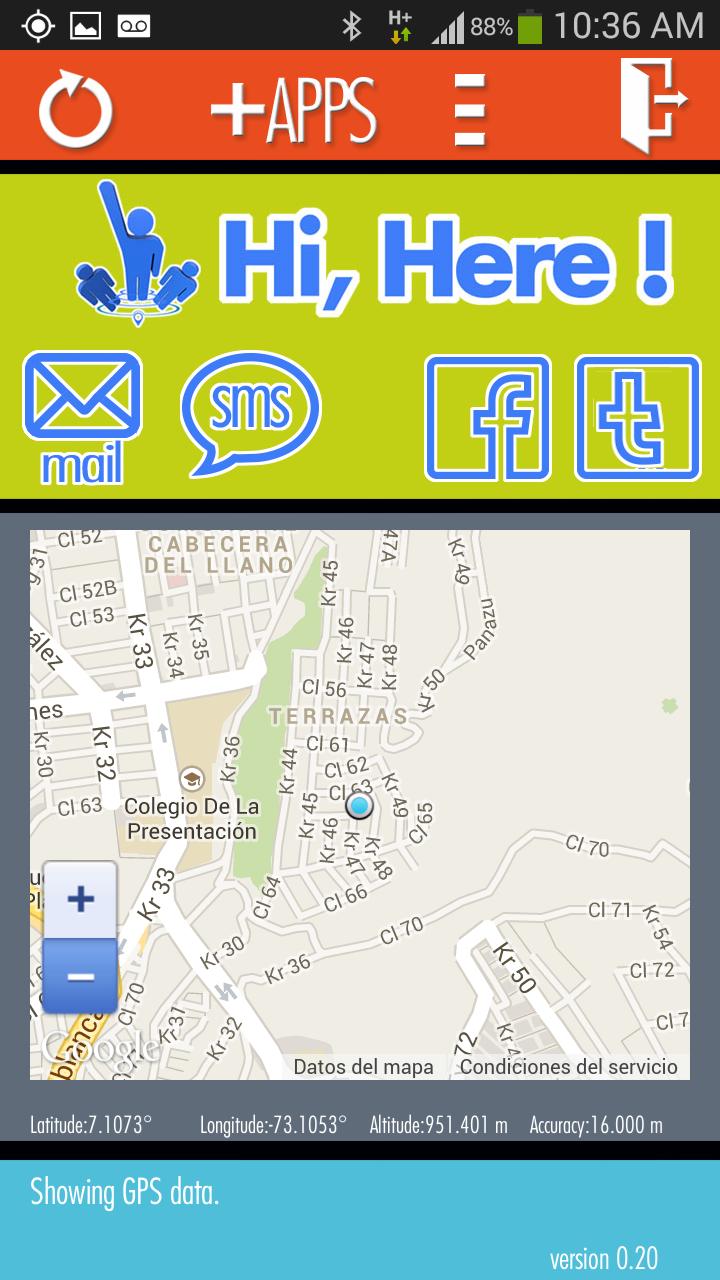This screenshot has width=720, height=1280.
Task: Send location via SMS
Action: point(251,412)
